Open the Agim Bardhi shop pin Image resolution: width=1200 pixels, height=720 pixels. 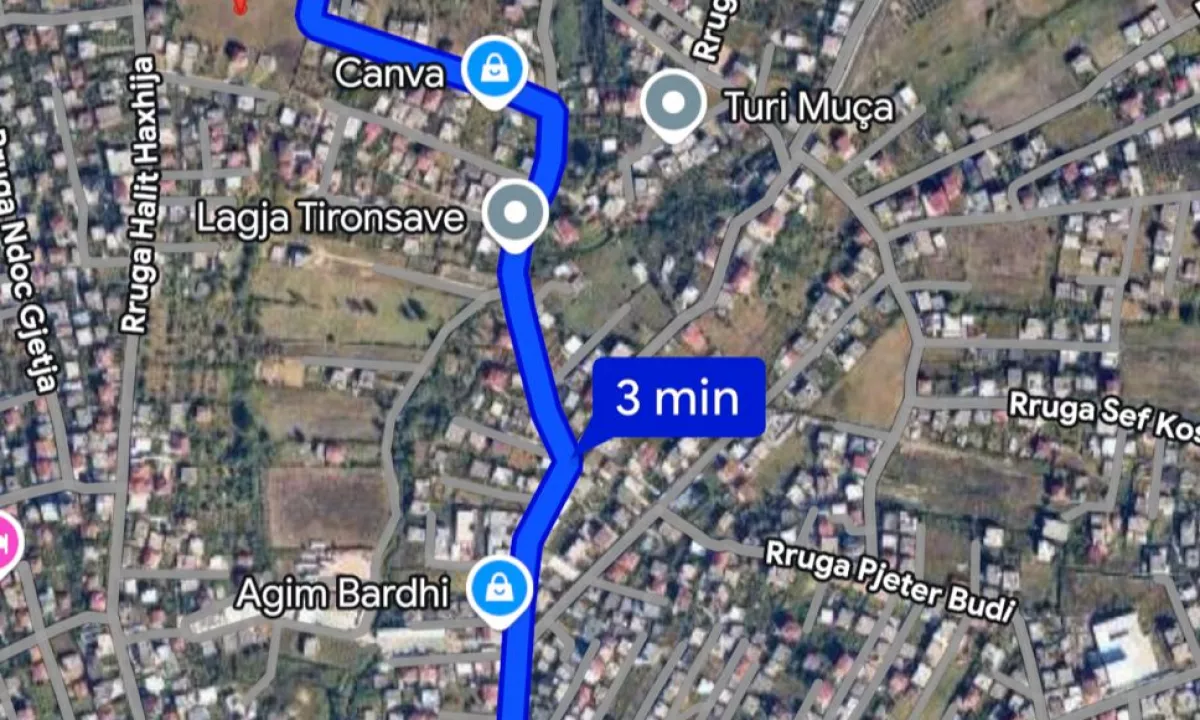pyautogui.click(x=499, y=591)
